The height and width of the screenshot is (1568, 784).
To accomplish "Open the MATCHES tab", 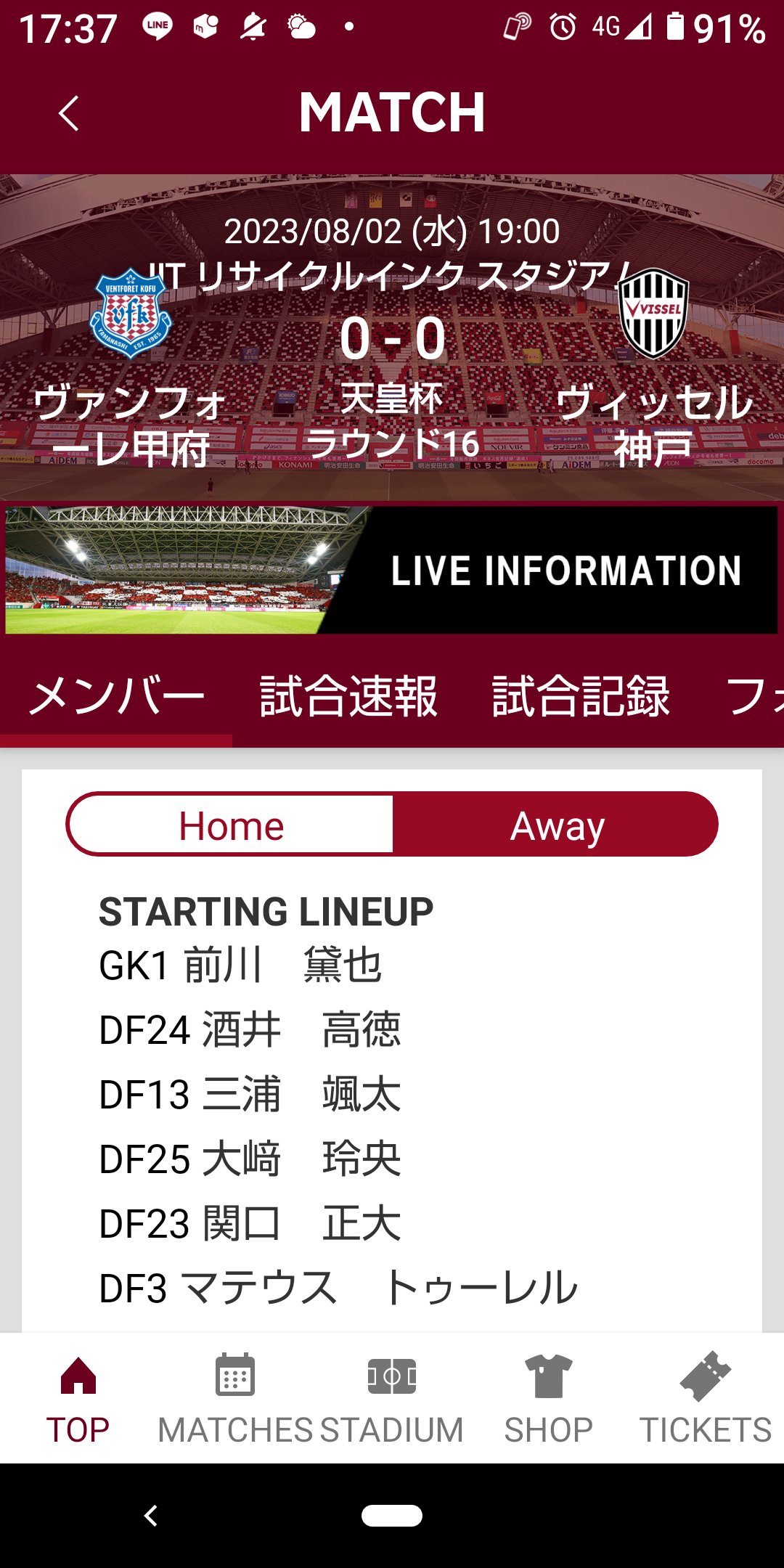I will point(234,1398).
